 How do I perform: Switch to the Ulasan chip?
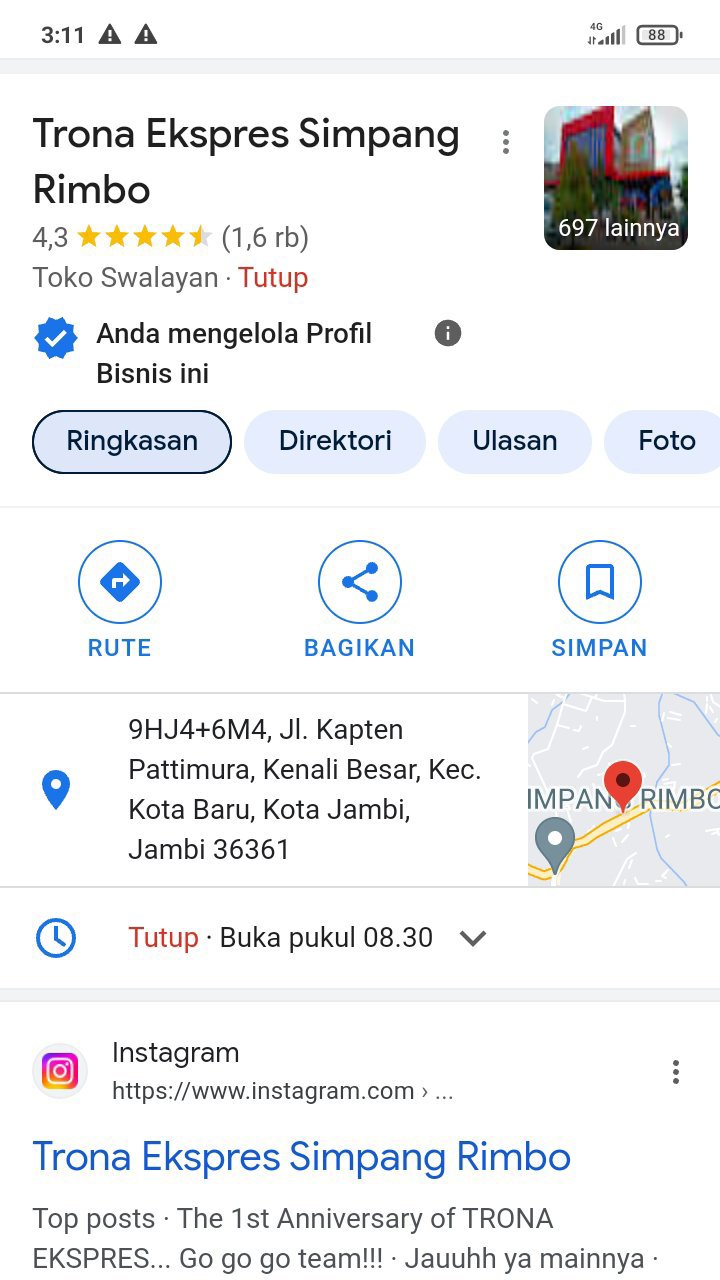pyautogui.click(x=515, y=441)
